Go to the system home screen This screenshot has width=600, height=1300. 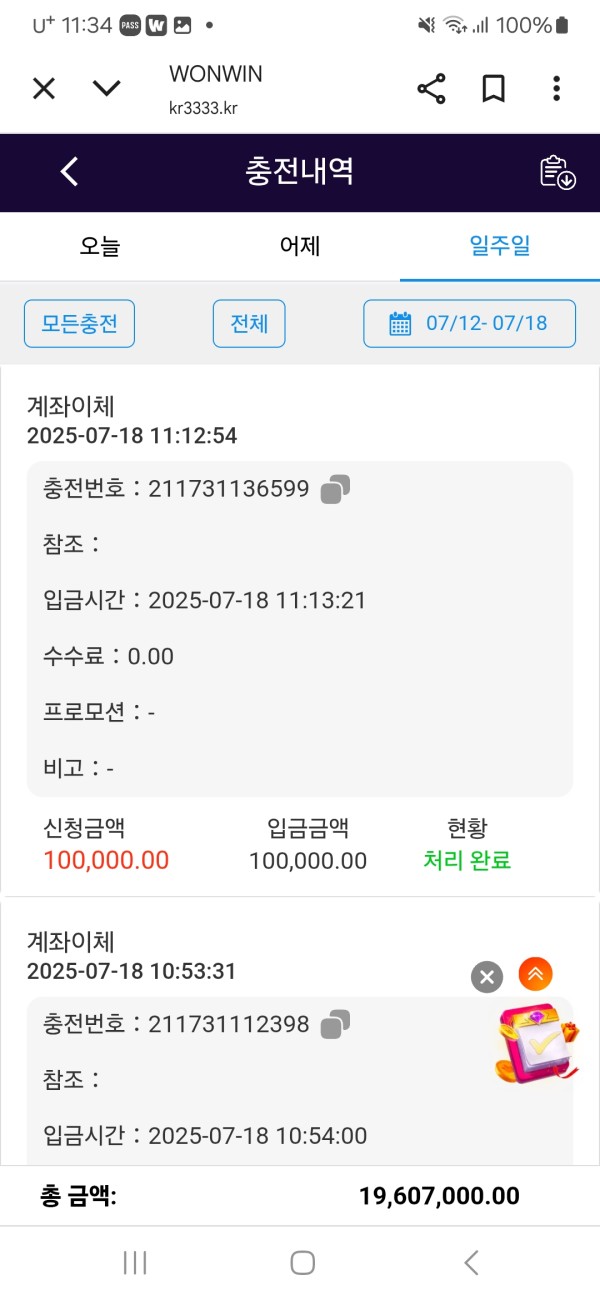click(x=303, y=1262)
